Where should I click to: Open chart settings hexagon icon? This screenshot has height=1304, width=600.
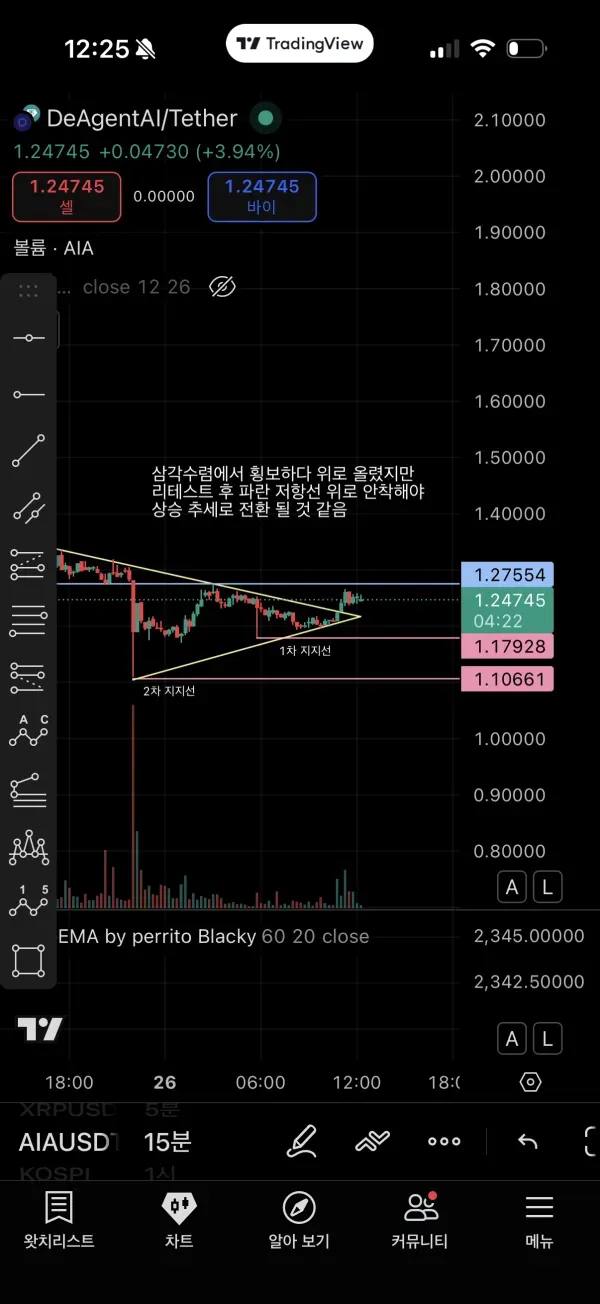coord(531,1082)
